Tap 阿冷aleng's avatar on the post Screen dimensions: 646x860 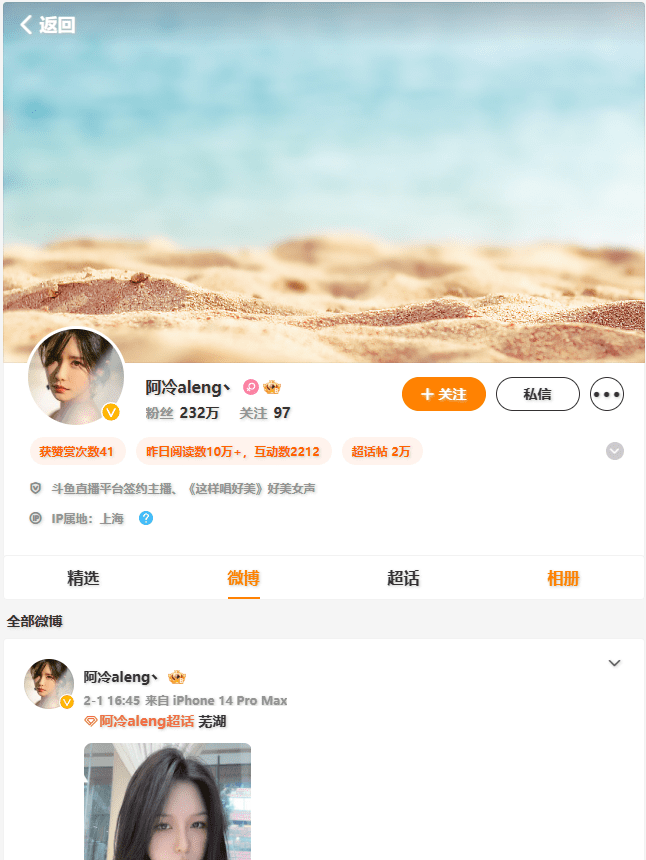click(48, 683)
